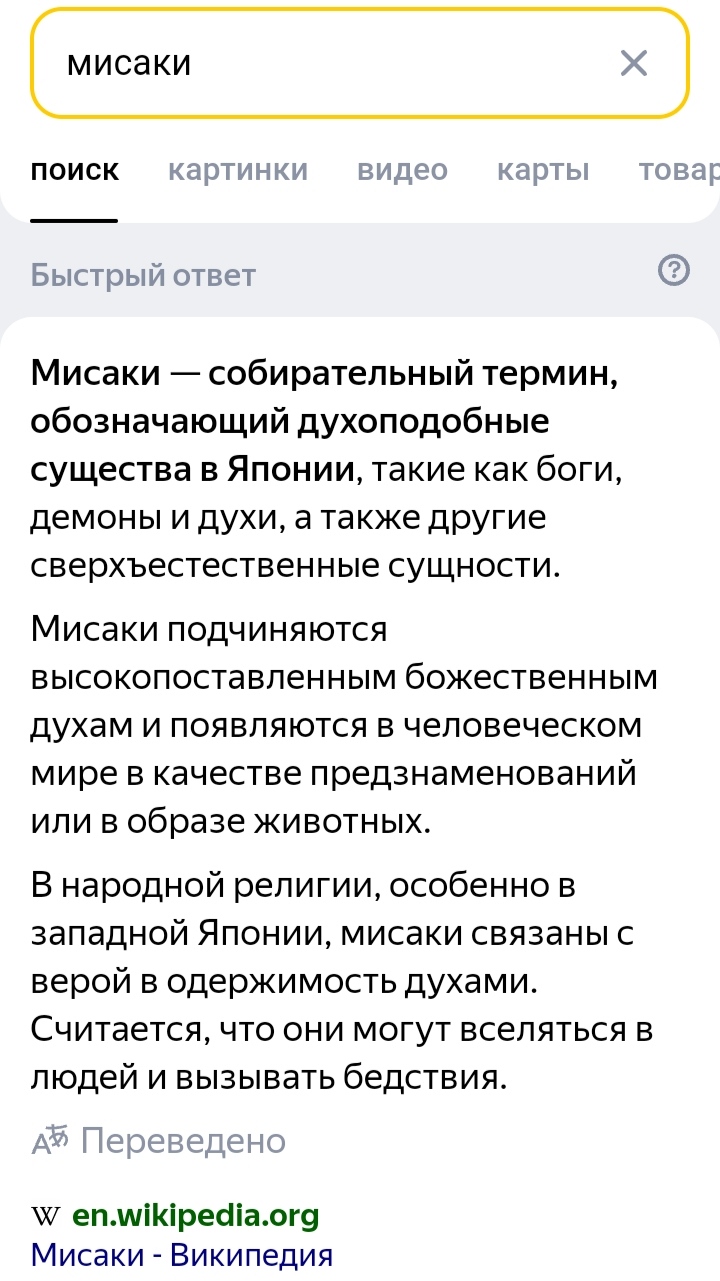Open the "Мисаки - Википедия" article link
The width and height of the screenshot is (720, 1281).
point(182,1254)
